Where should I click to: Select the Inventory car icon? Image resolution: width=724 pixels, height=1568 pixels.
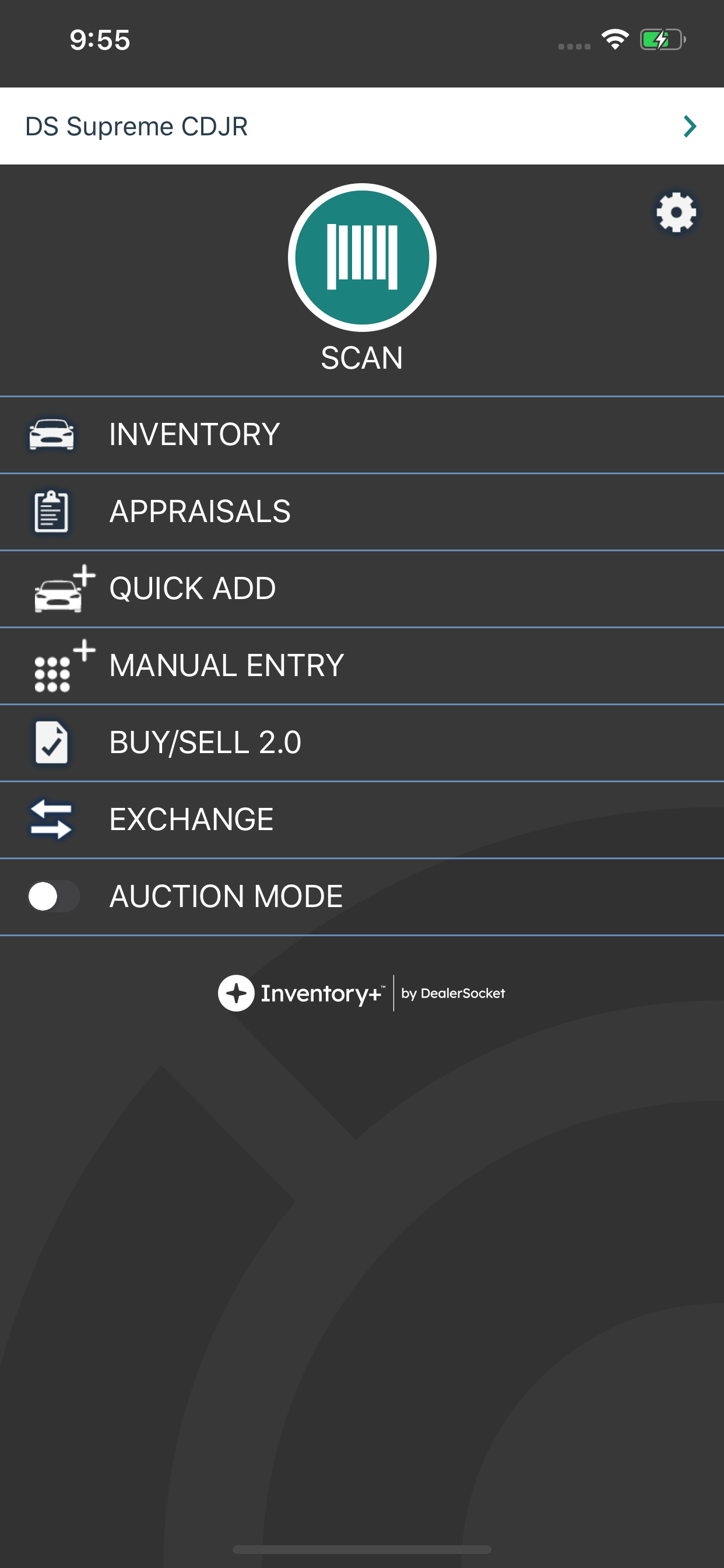(x=52, y=433)
